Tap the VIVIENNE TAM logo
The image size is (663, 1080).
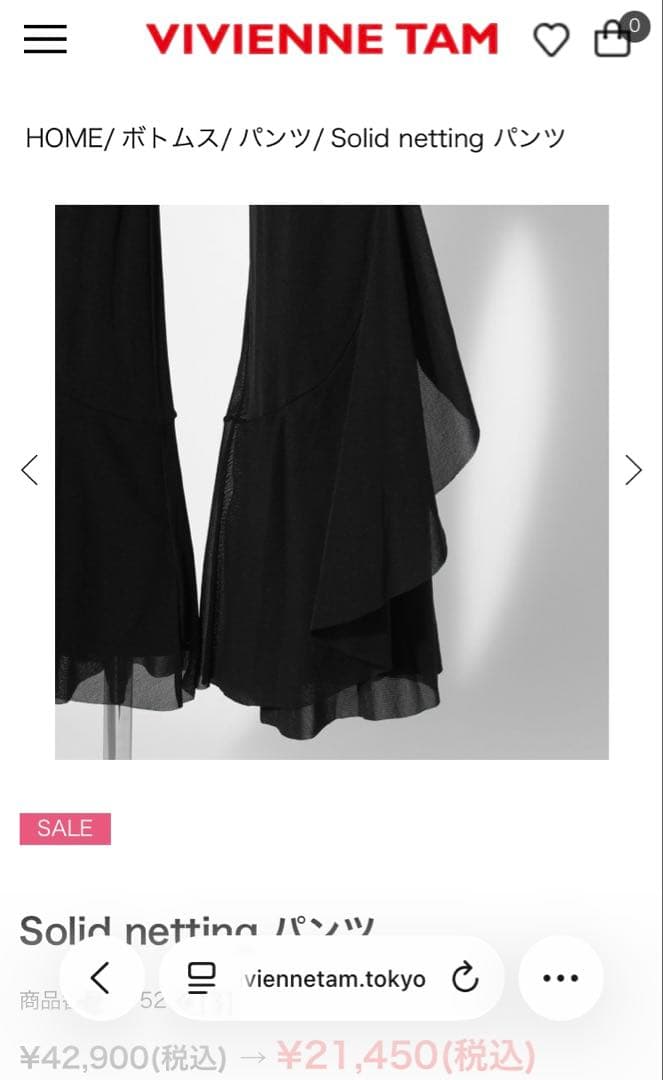(322, 39)
